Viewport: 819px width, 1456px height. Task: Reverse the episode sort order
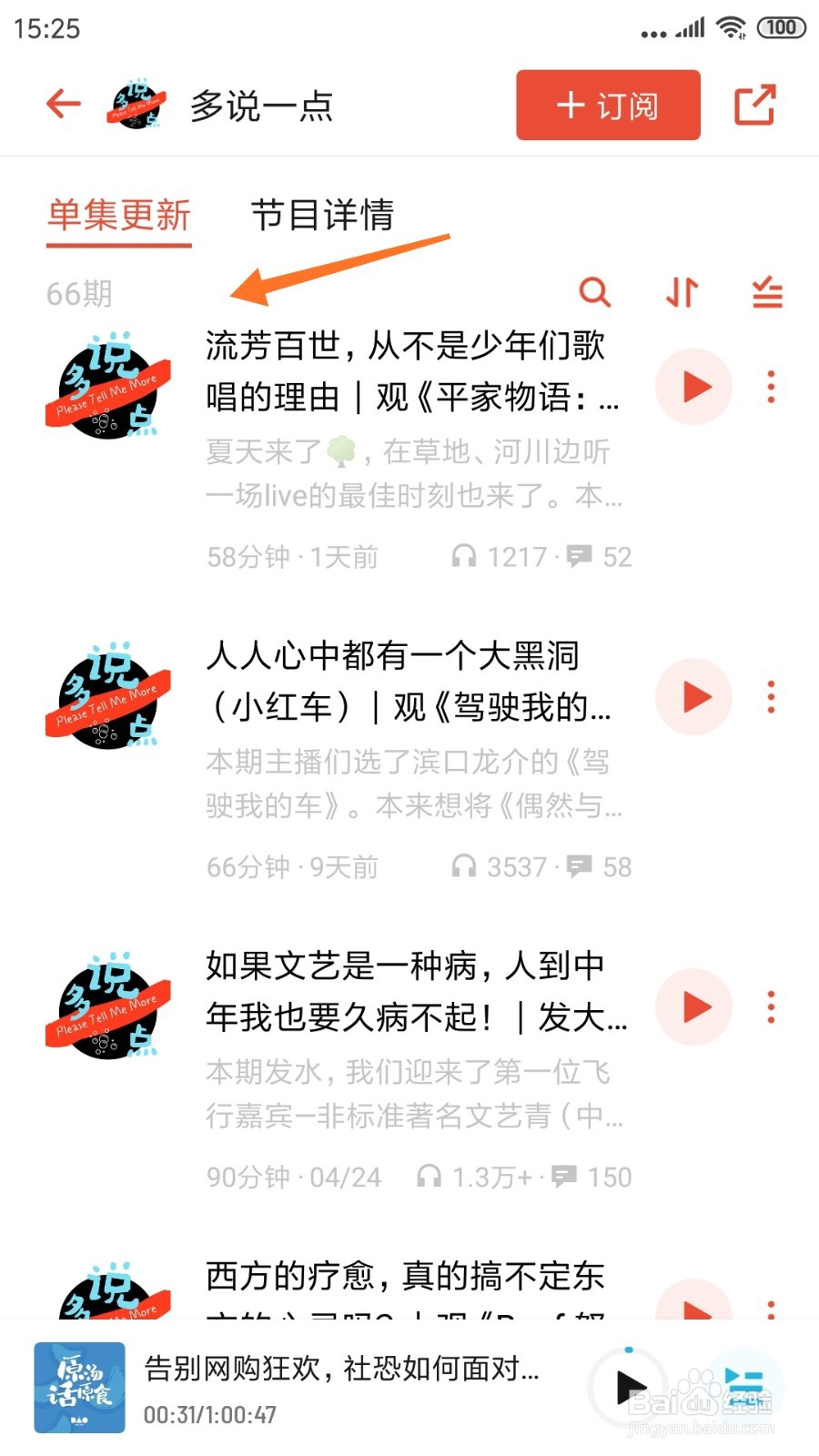[x=682, y=293]
